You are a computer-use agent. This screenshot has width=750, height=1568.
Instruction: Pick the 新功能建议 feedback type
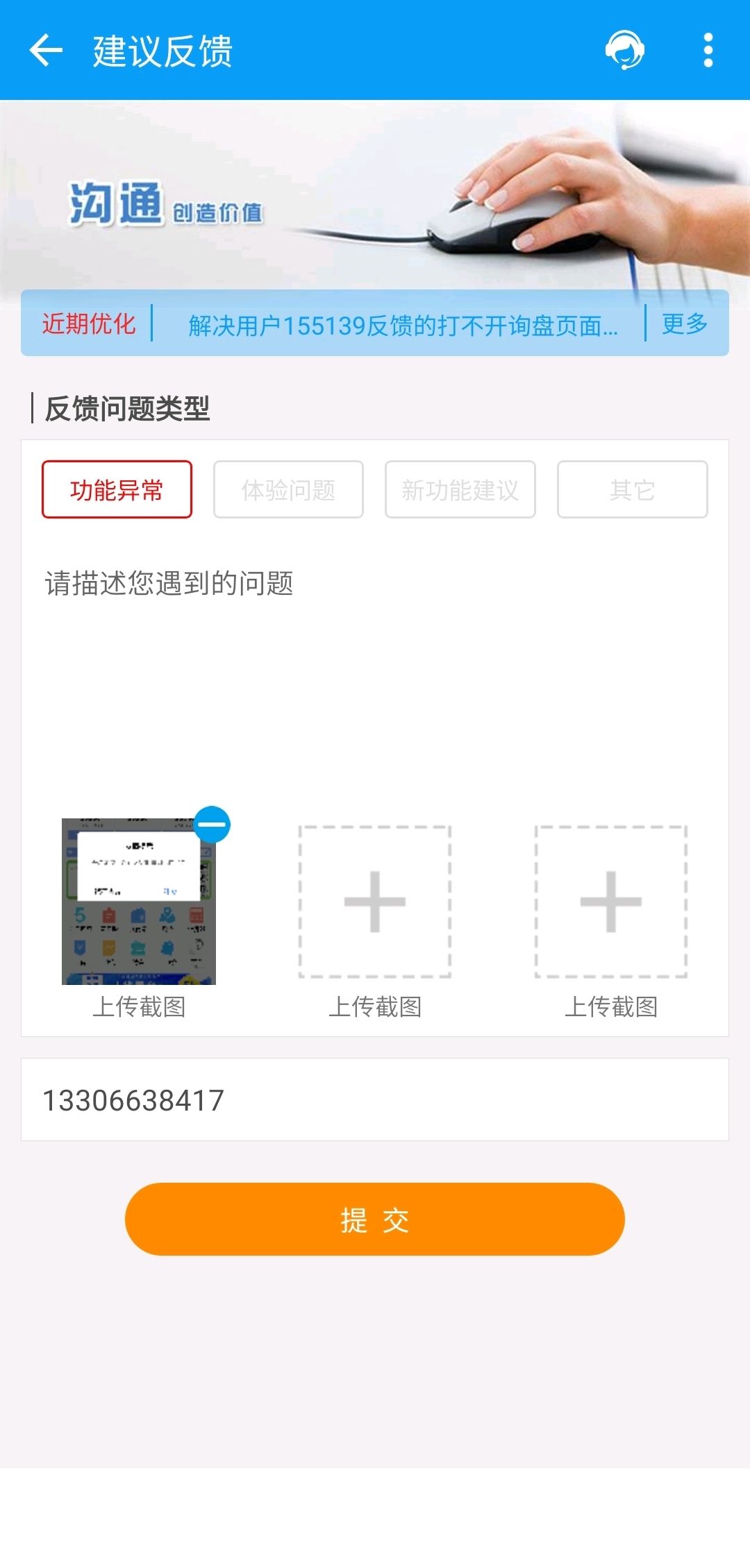(x=460, y=489)
